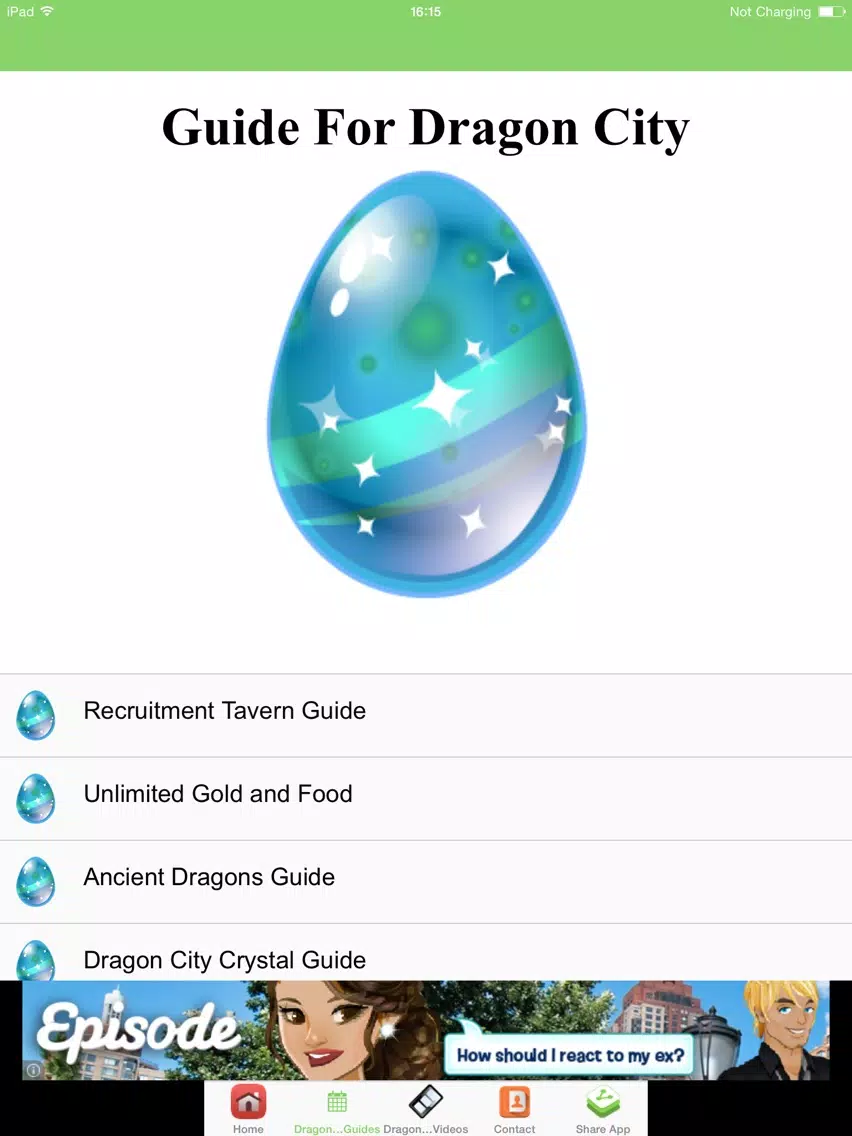Viewport: 852px width, 1136px height.
Task: Tap the ad info icon
Action: coord(33,1070)
